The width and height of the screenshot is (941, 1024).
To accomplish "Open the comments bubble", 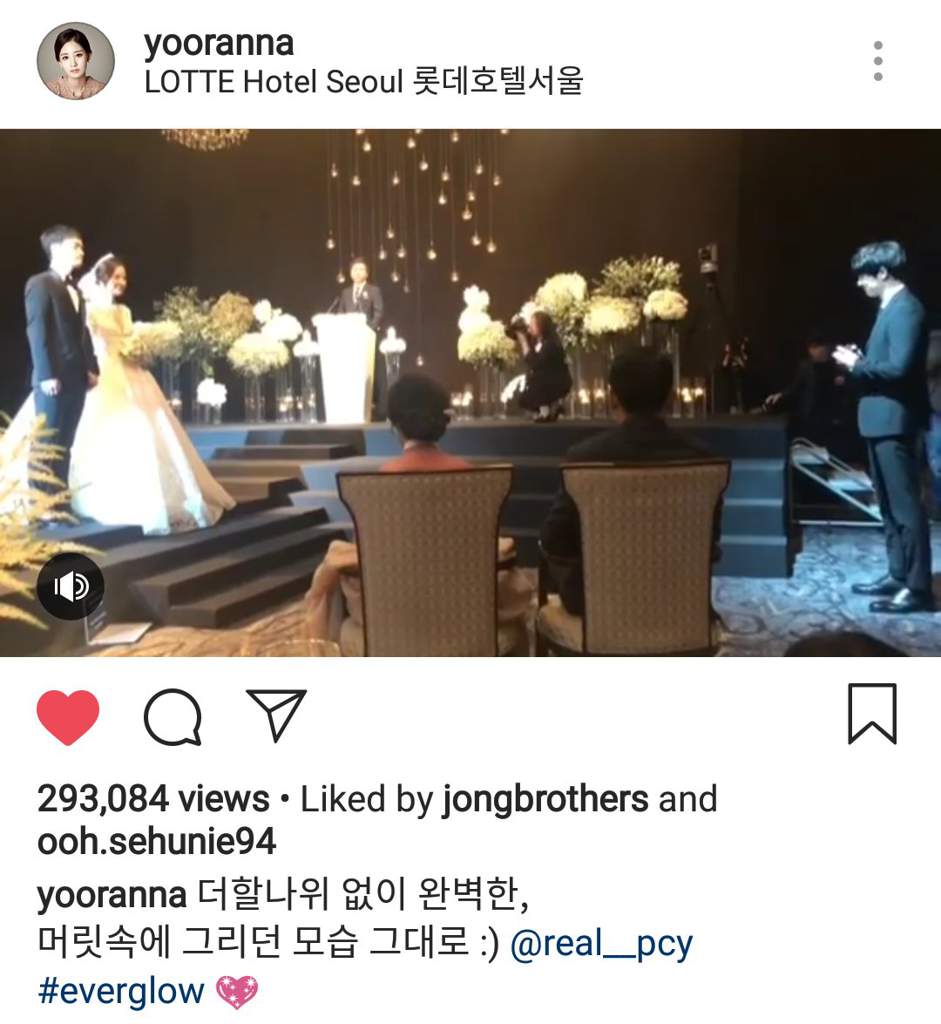I will point(172,717).
